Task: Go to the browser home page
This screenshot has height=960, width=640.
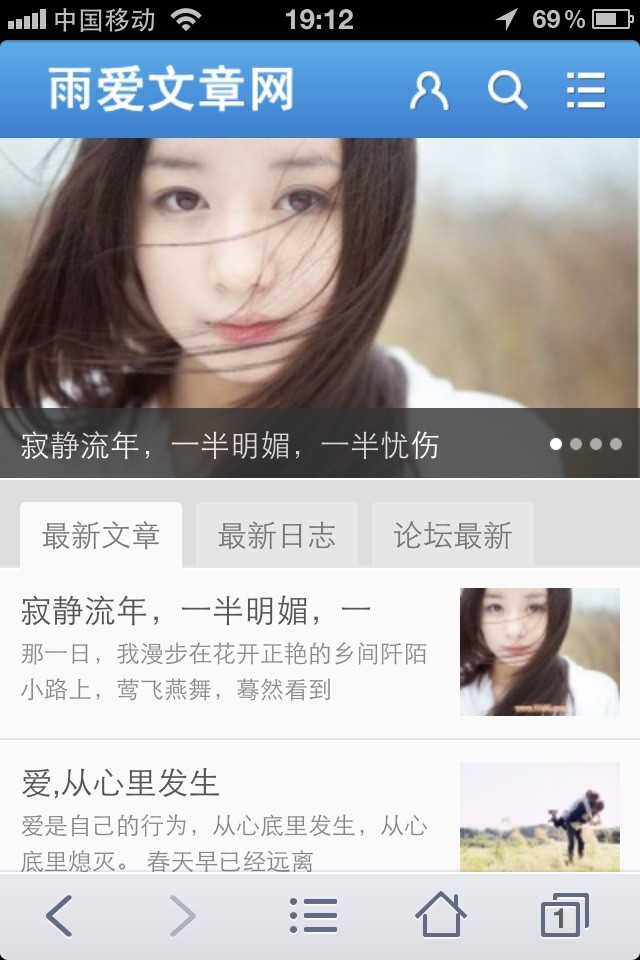Action: (440, 915)
